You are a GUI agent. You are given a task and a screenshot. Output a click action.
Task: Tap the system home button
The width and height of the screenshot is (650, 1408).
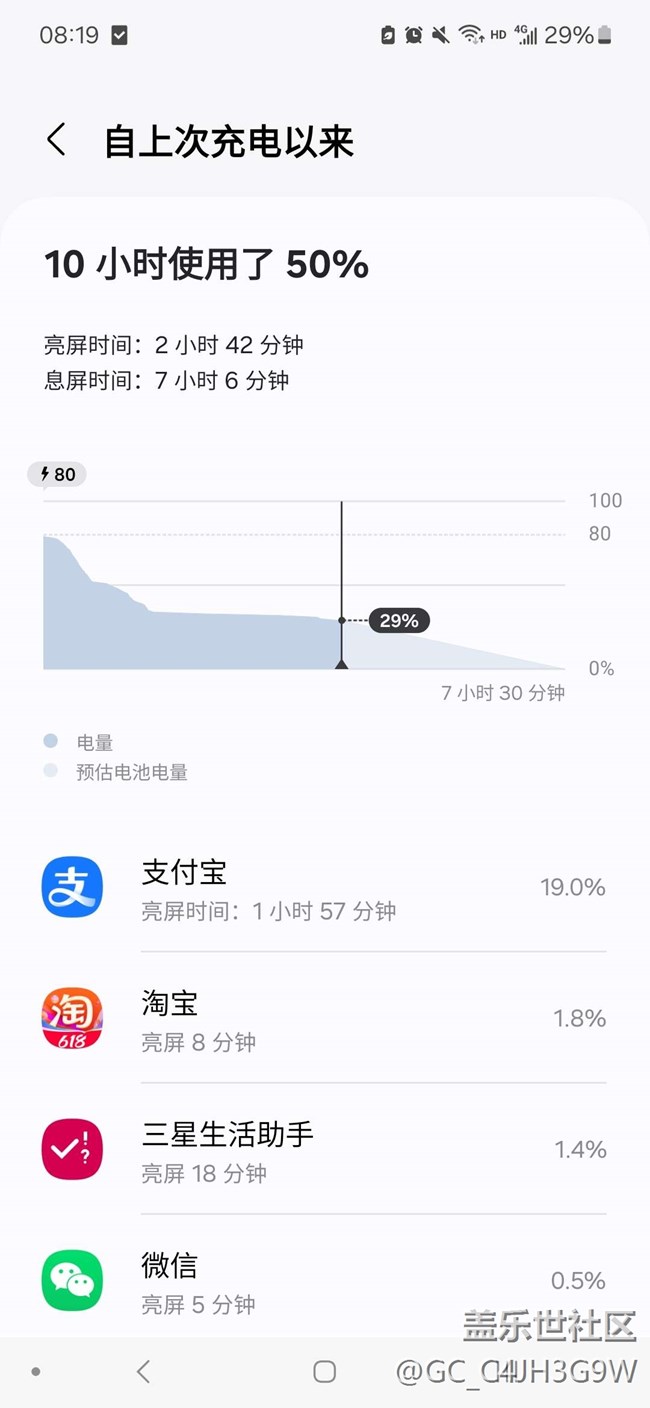[x=324, y=1372]
